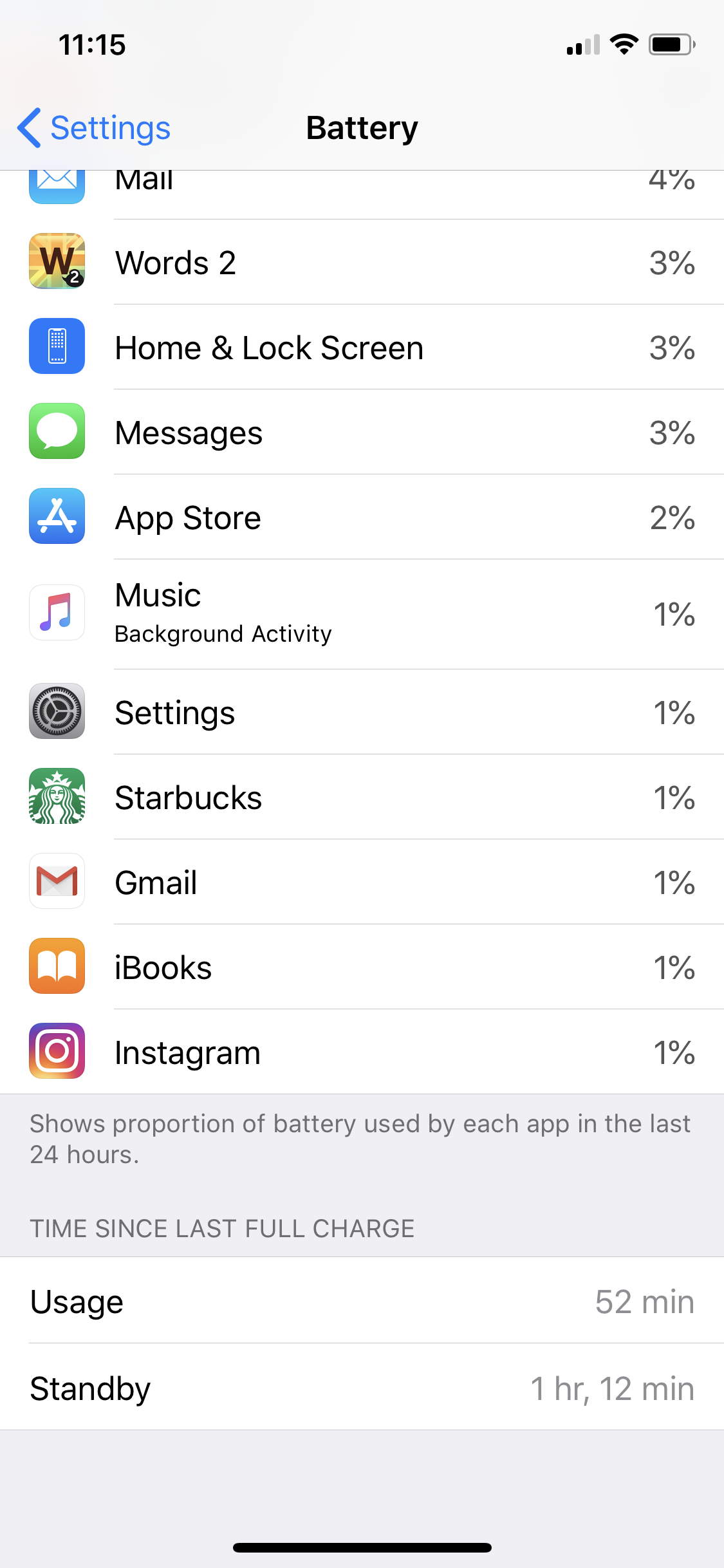Select the Home & Lock Screen row
The image size is (724, 1568).
[362, 347]
